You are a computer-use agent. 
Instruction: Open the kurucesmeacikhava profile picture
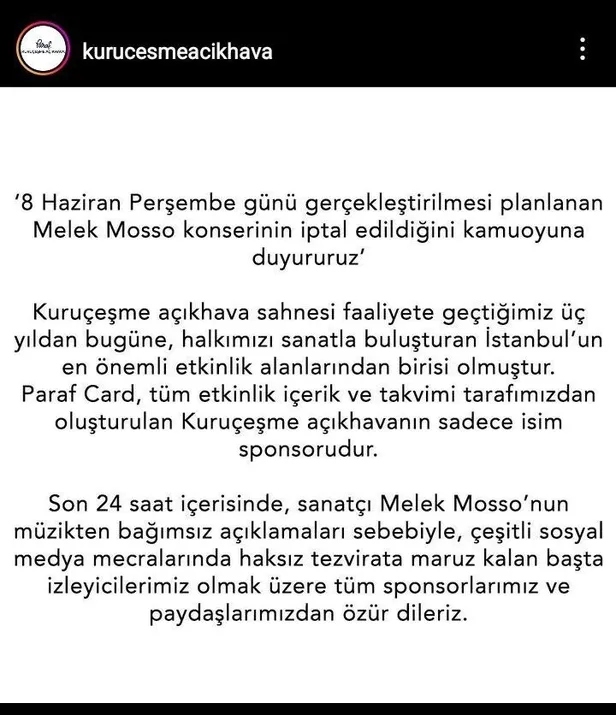[x=43, y=50]
